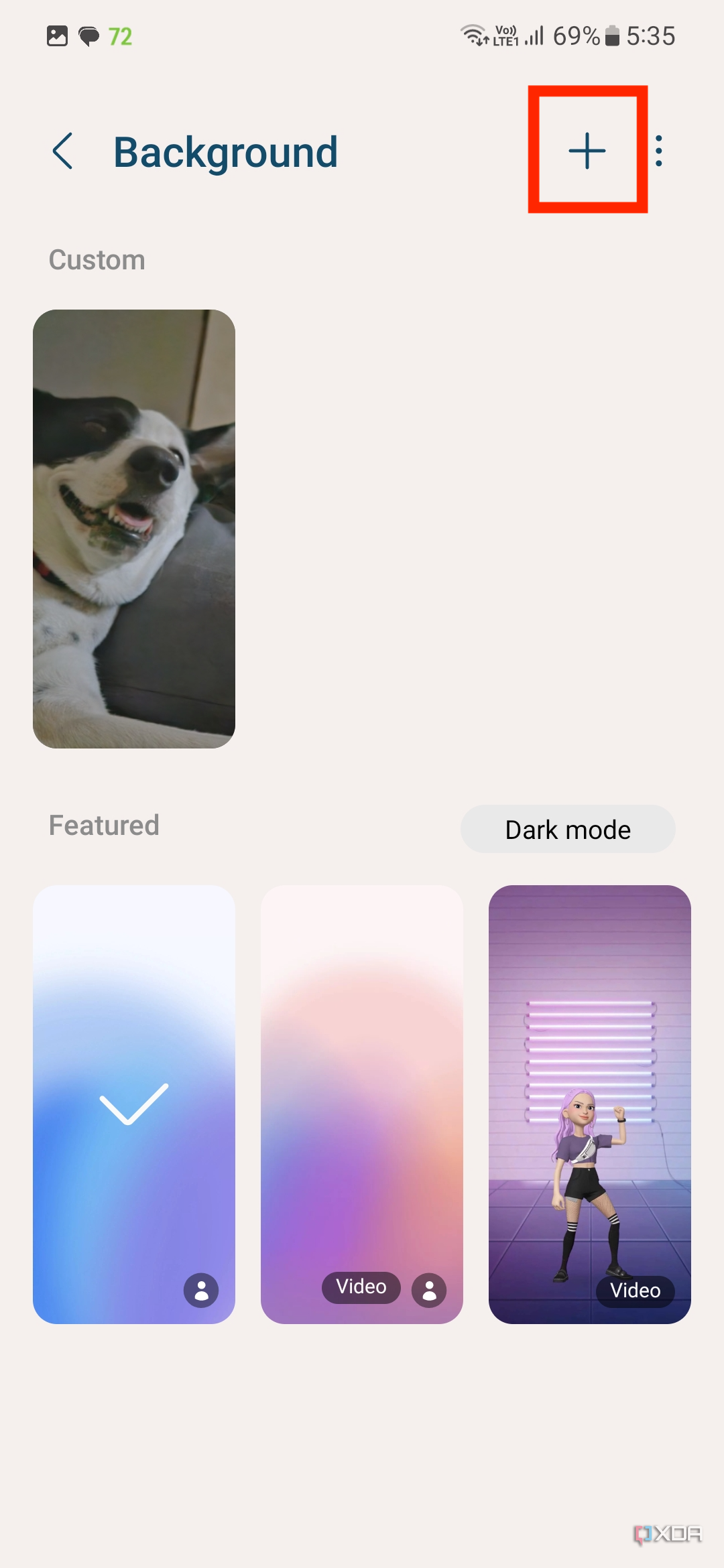Tap the clock in the status bar
The width and height of the screenshot is (724, 1568).
pos(648,36)
